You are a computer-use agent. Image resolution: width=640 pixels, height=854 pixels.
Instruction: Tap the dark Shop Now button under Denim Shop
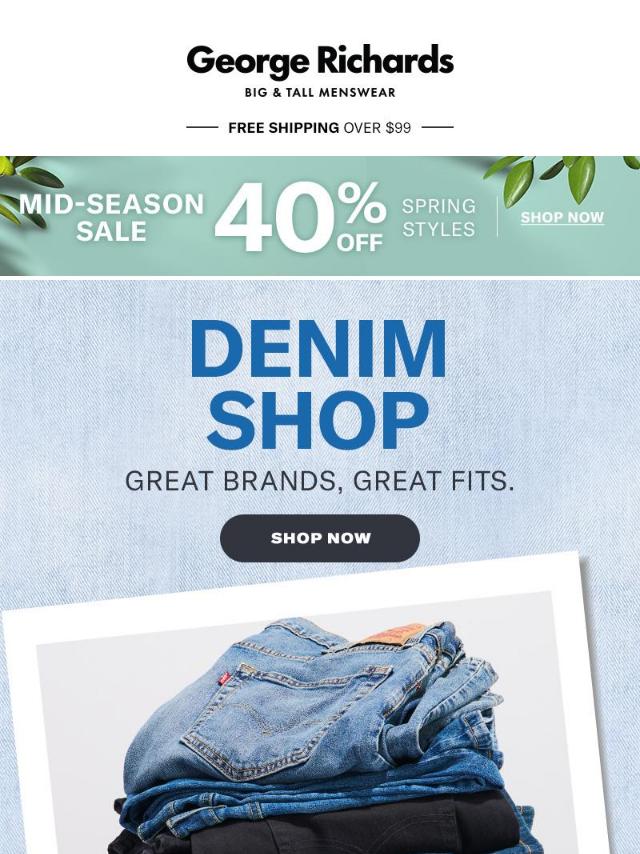[320, 538]
